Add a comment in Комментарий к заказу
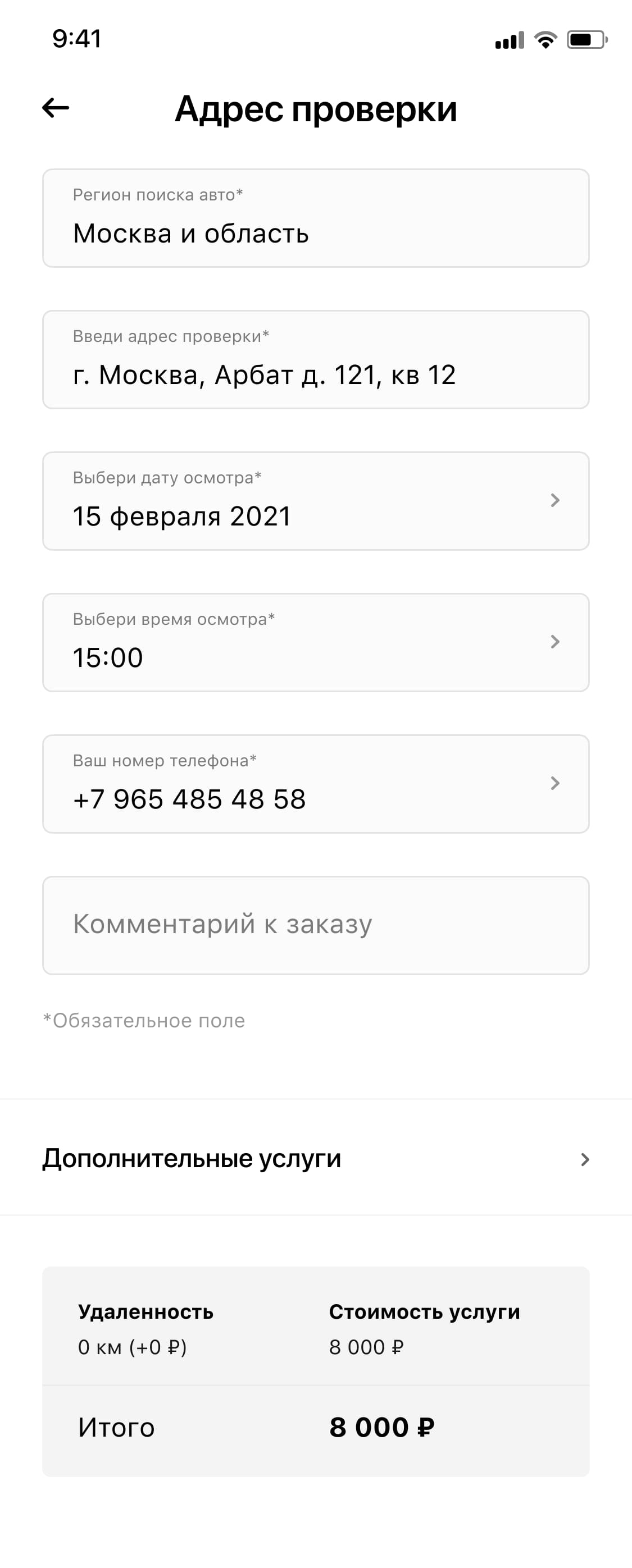The height and width of the screenshot is (1568, 632). (315, 925)
